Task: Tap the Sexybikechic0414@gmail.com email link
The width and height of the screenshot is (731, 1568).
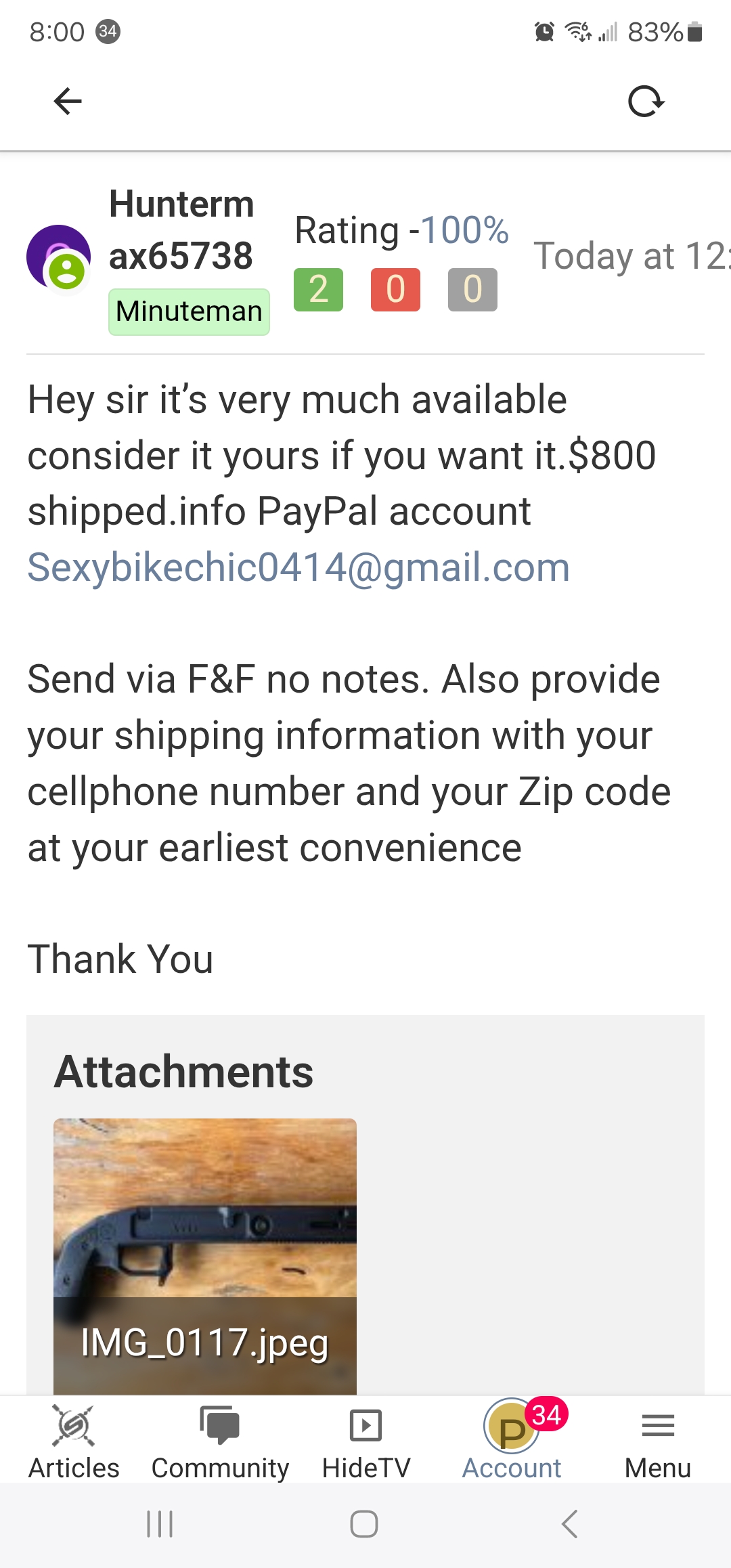Action: (x=298, y=567)
